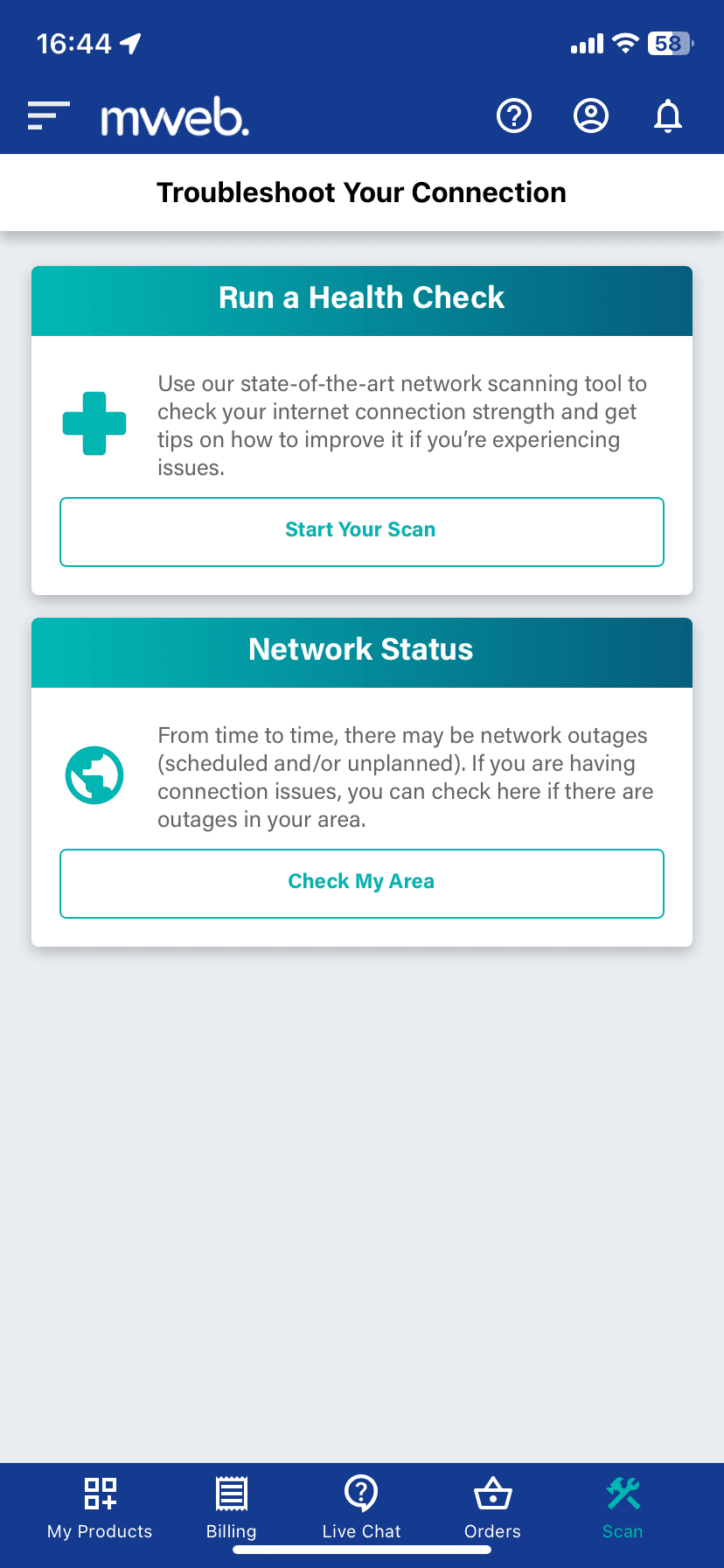Select the Scan tools icon
Viewport: 724px width, 1568px height.
(622, 1493)
